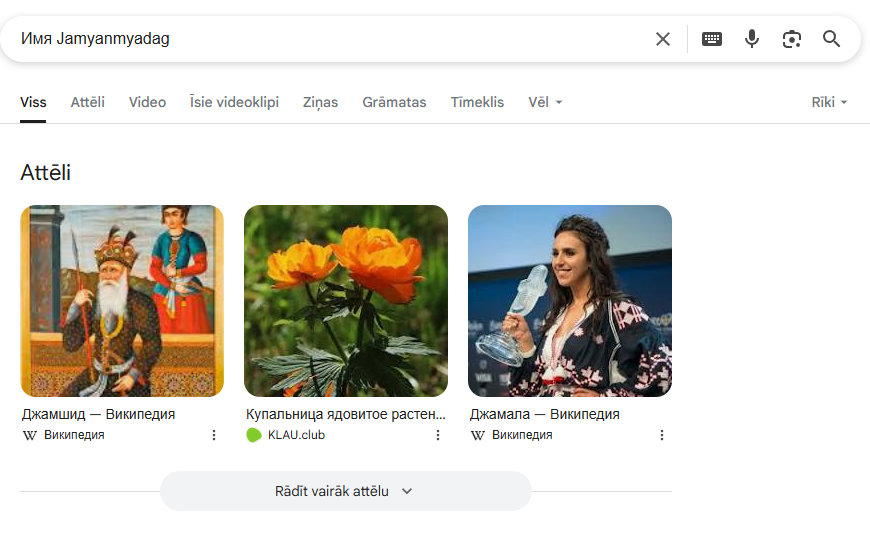This screenshot has height=533, width=870.
Task: Start voice search with the microphone
Action: point(752,39)
